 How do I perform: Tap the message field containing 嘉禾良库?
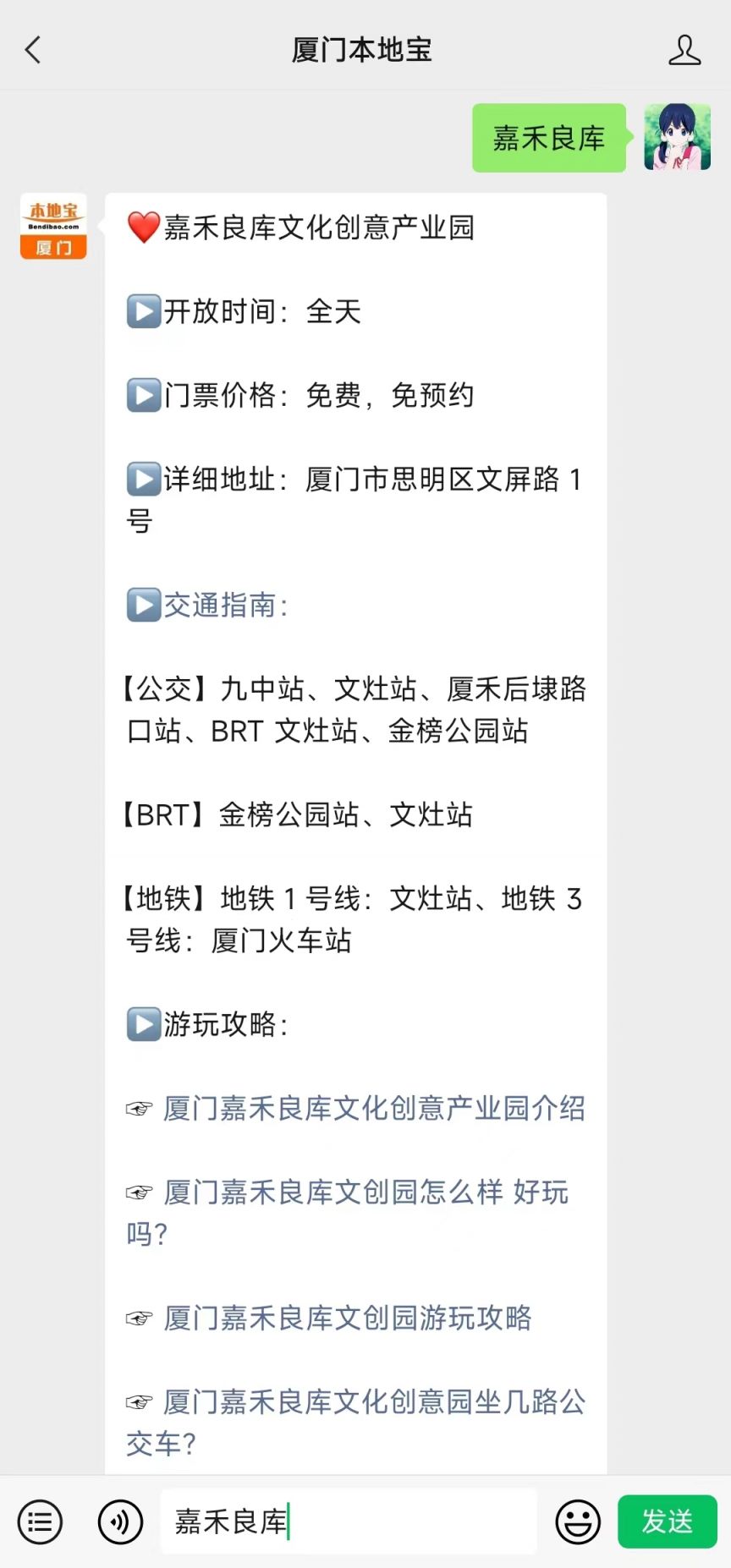tap(349, 1521)
